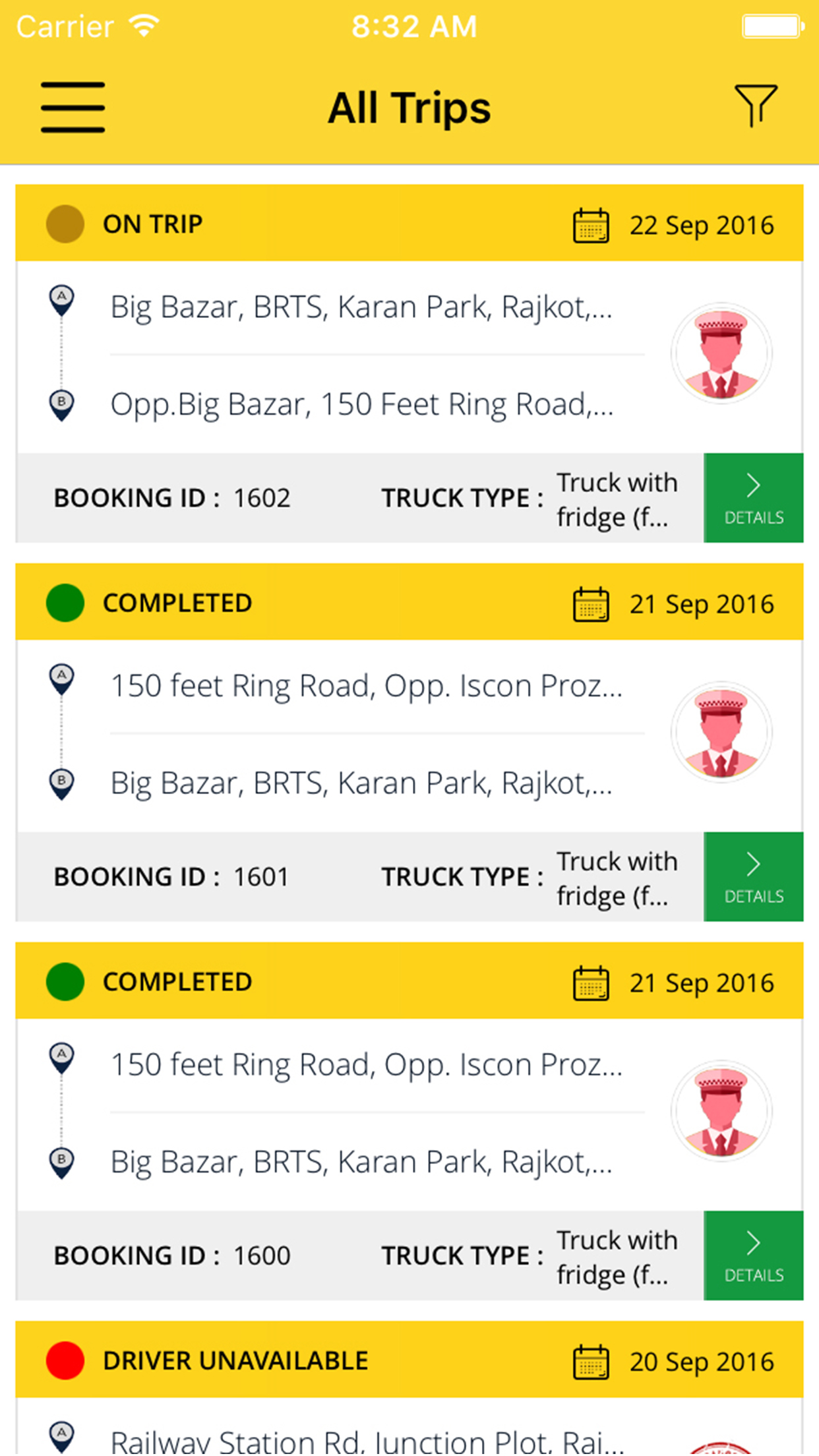Tap the driver avatar on booking 1602

tap(721, 354)
